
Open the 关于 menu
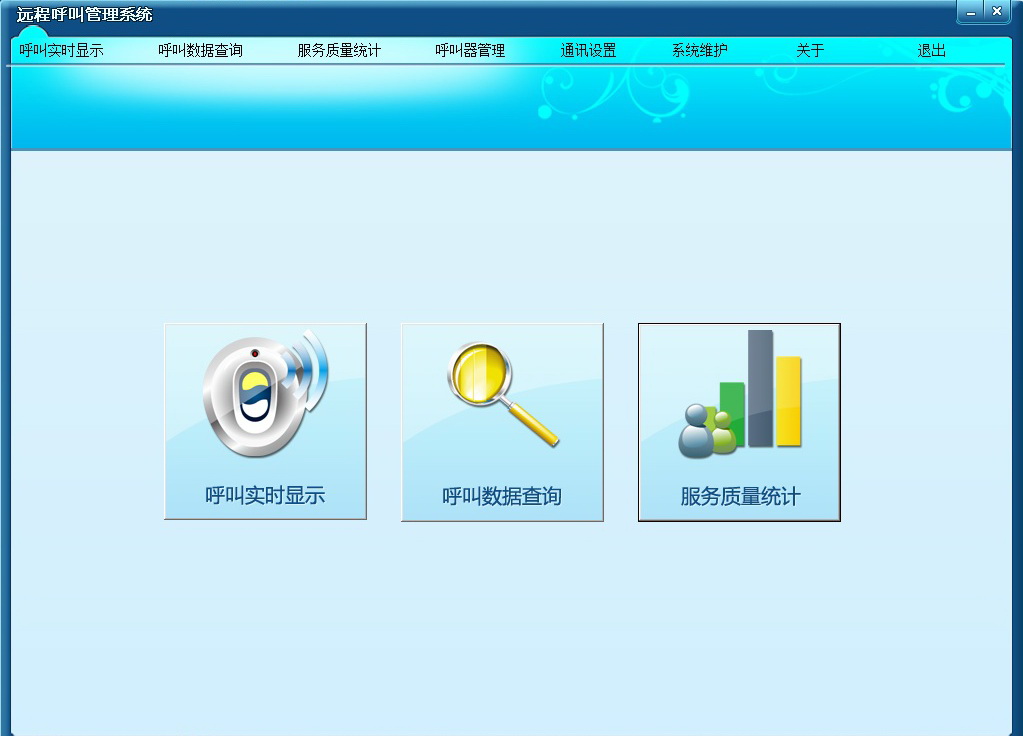pyautogui.click(x=810, y=50)
